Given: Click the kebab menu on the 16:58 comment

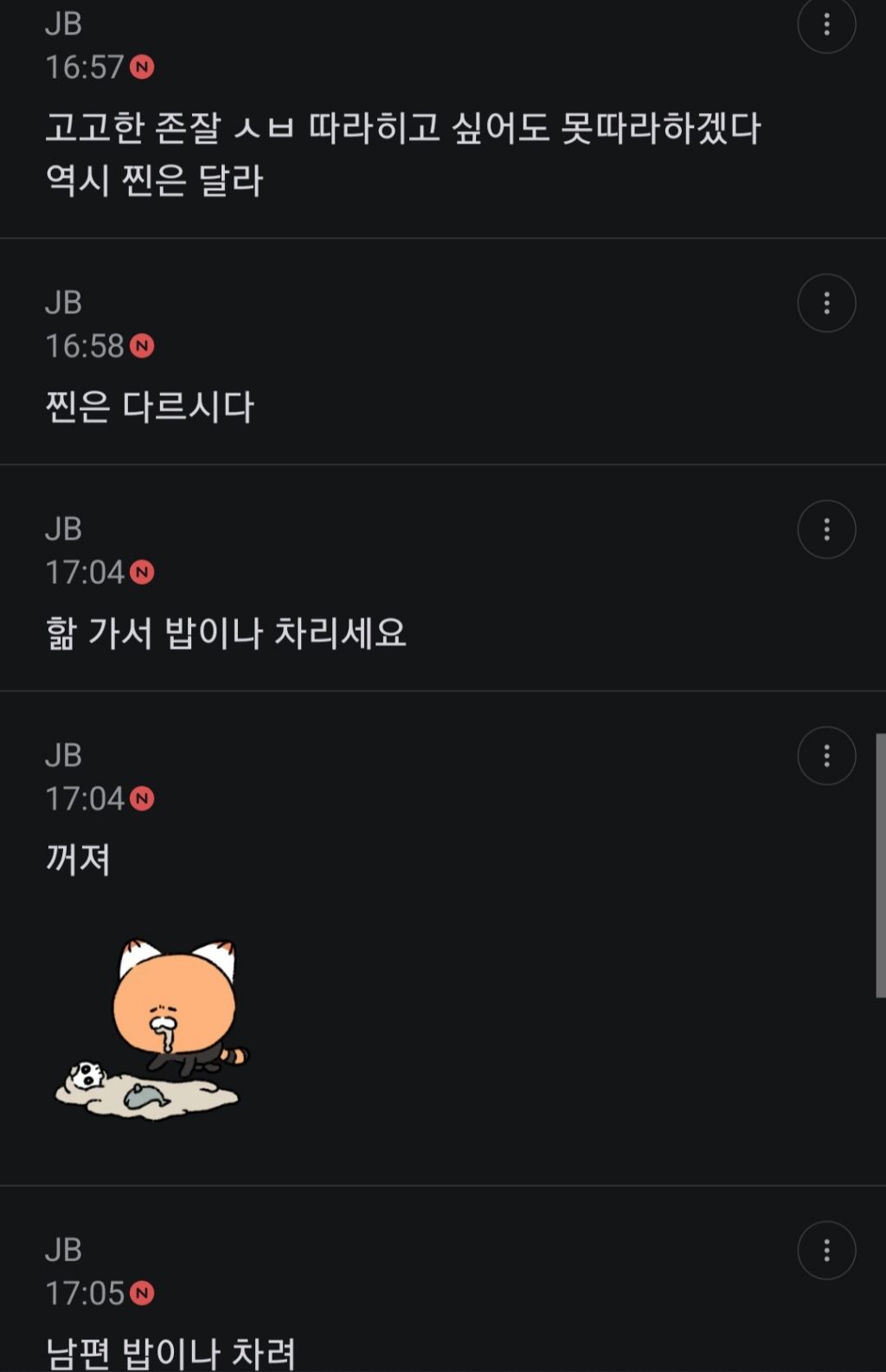Looking at the screenshot, I should pos(828,305).
